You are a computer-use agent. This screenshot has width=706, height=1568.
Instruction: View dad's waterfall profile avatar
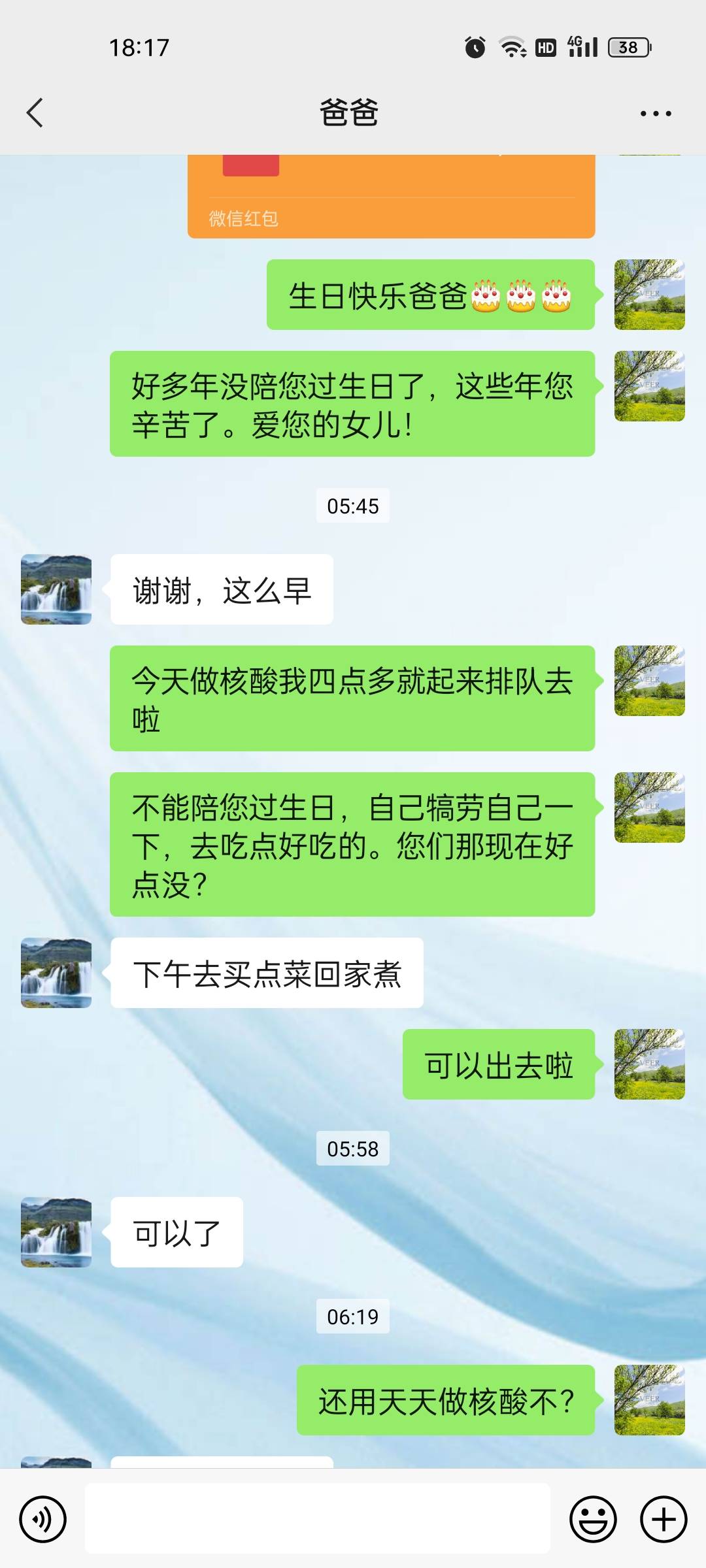tap(55, 589)
